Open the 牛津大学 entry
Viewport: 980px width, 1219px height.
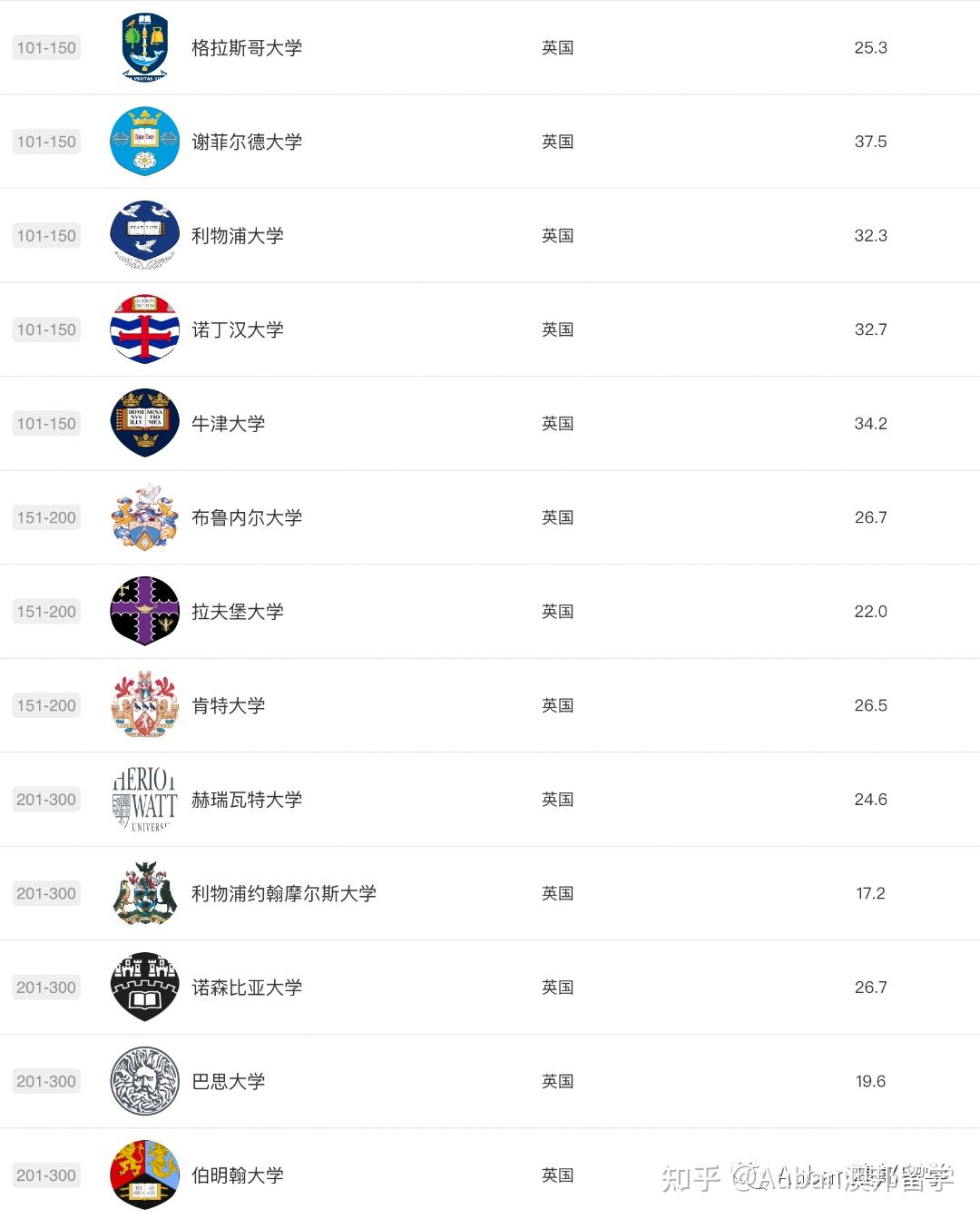pos(490,424)
